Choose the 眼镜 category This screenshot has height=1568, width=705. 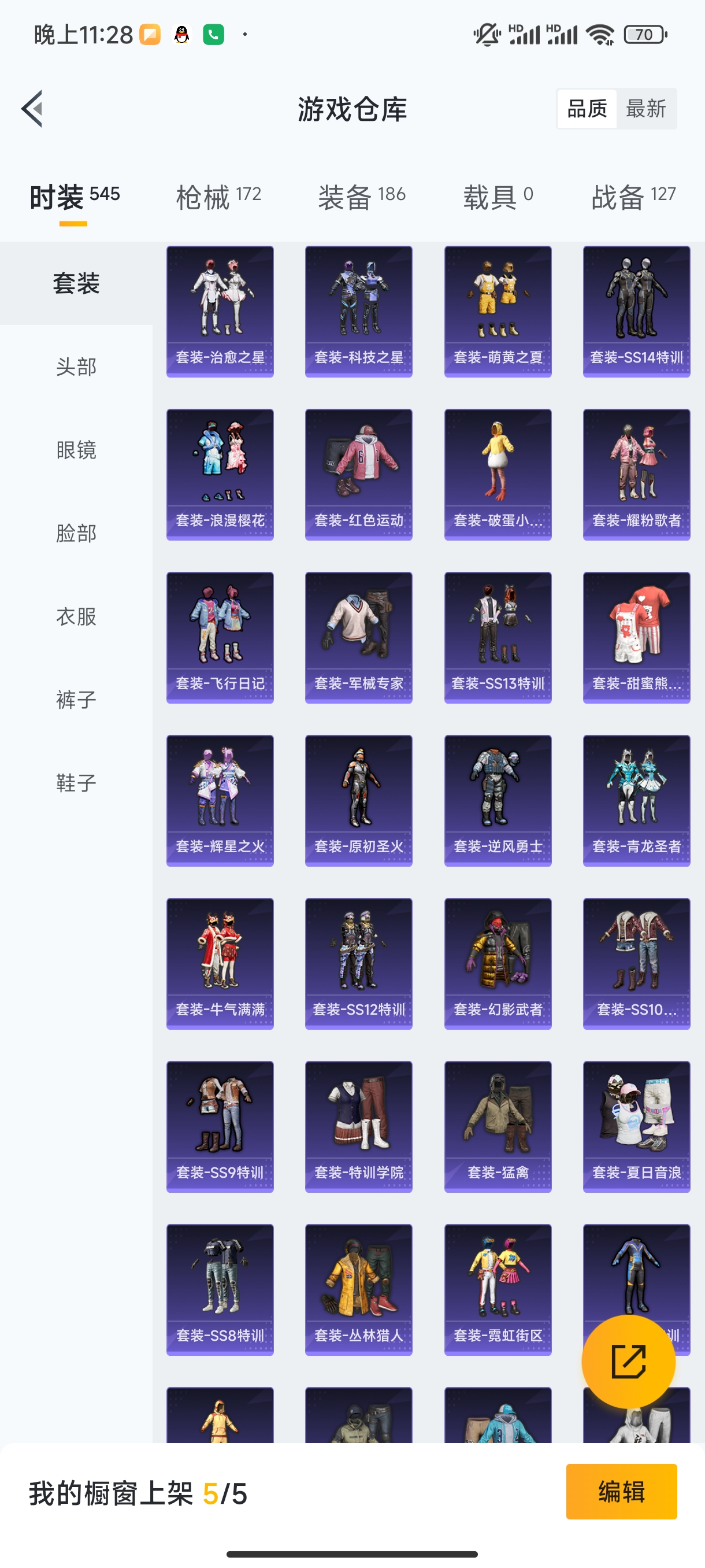[76, 450]
